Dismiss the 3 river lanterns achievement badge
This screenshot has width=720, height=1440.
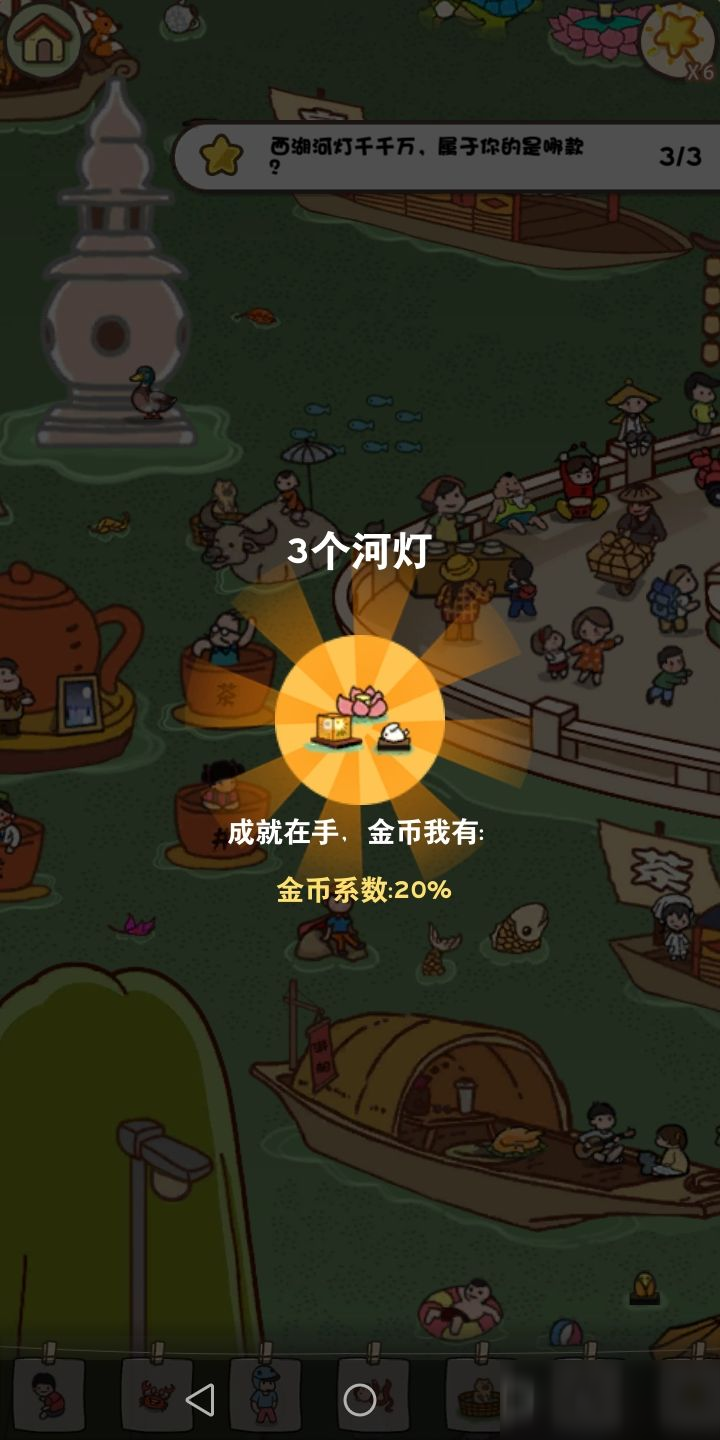(360, 719)
